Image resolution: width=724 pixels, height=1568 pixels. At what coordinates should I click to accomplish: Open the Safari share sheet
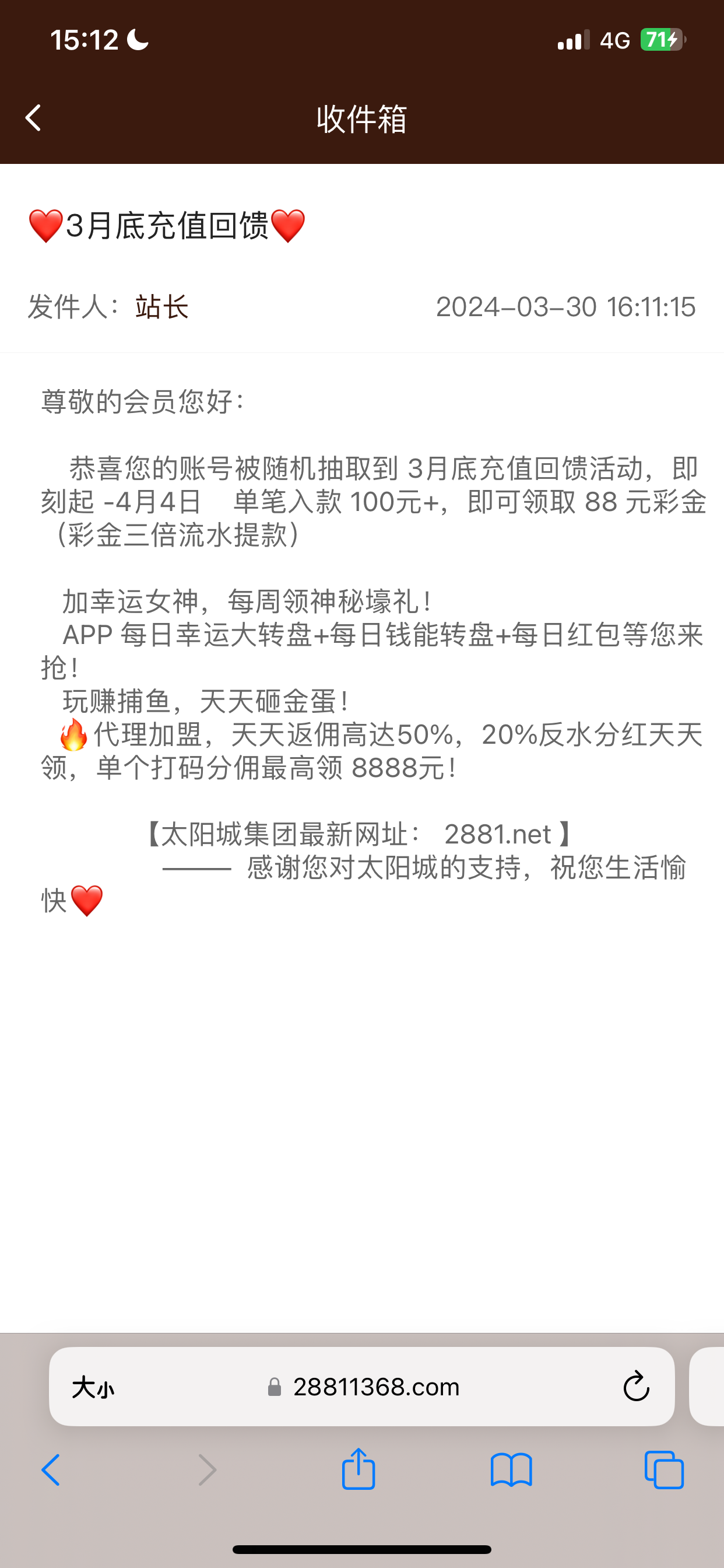[x=359, y=1468]
